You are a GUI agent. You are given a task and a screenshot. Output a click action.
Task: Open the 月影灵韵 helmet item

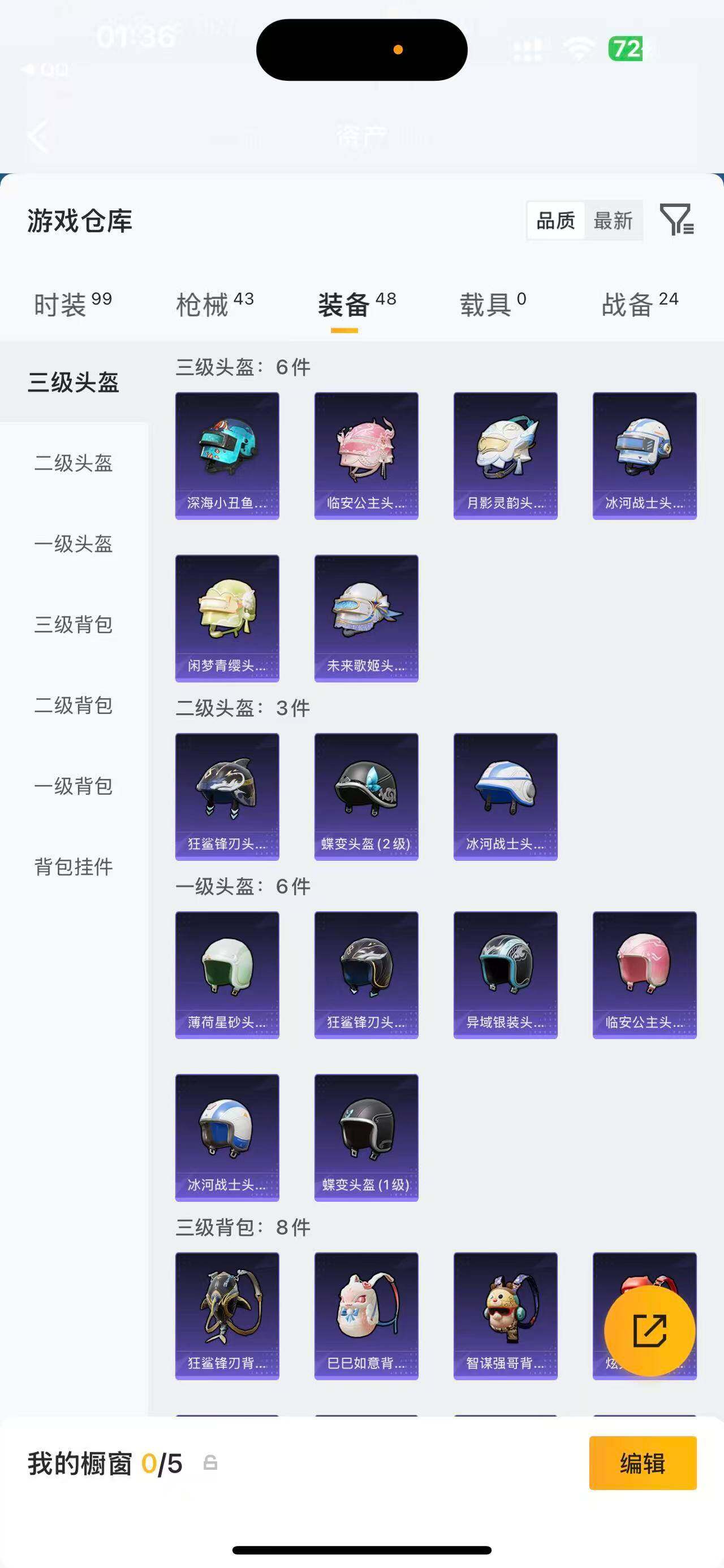[506, 456]
